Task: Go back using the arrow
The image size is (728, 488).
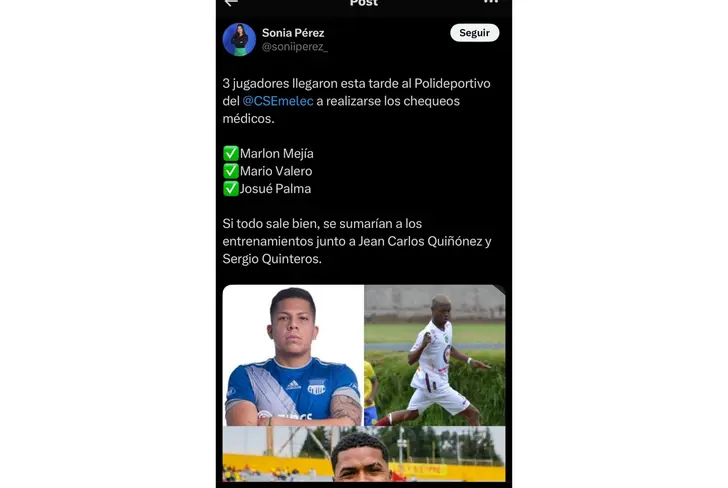Action: [x=231, y=3]
